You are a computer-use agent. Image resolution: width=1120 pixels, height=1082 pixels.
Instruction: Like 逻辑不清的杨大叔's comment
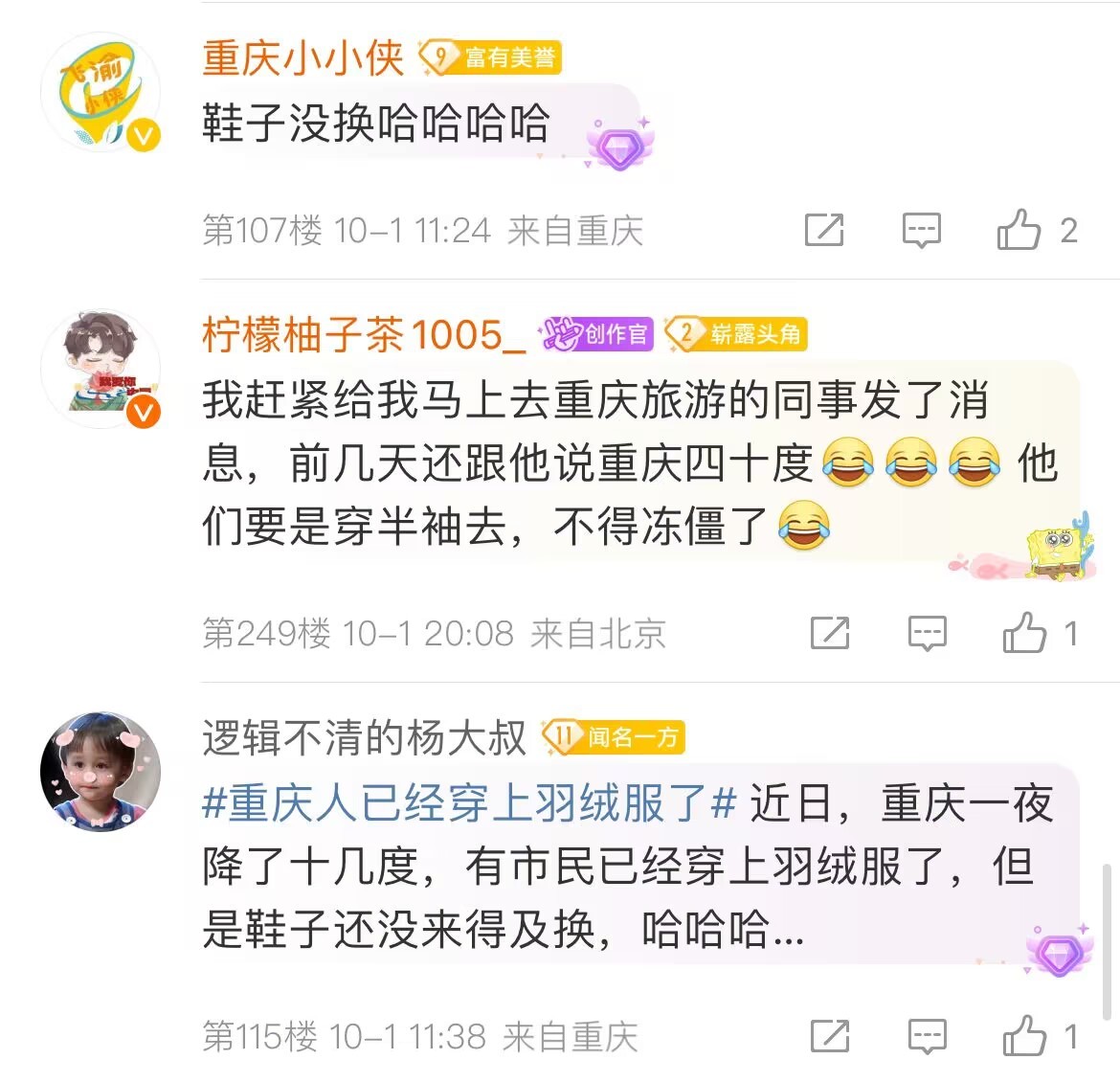[x=1024, y=1035]
